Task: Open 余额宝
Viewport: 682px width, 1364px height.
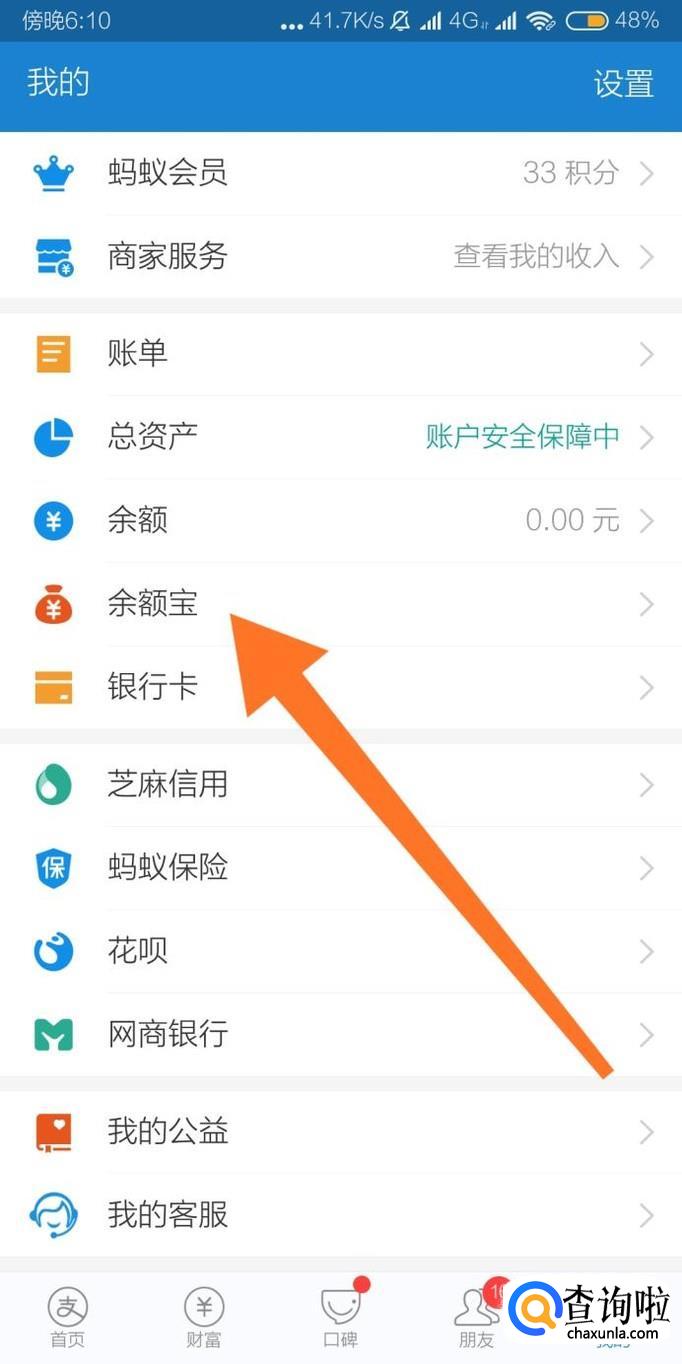Action: tap(341, 604)
